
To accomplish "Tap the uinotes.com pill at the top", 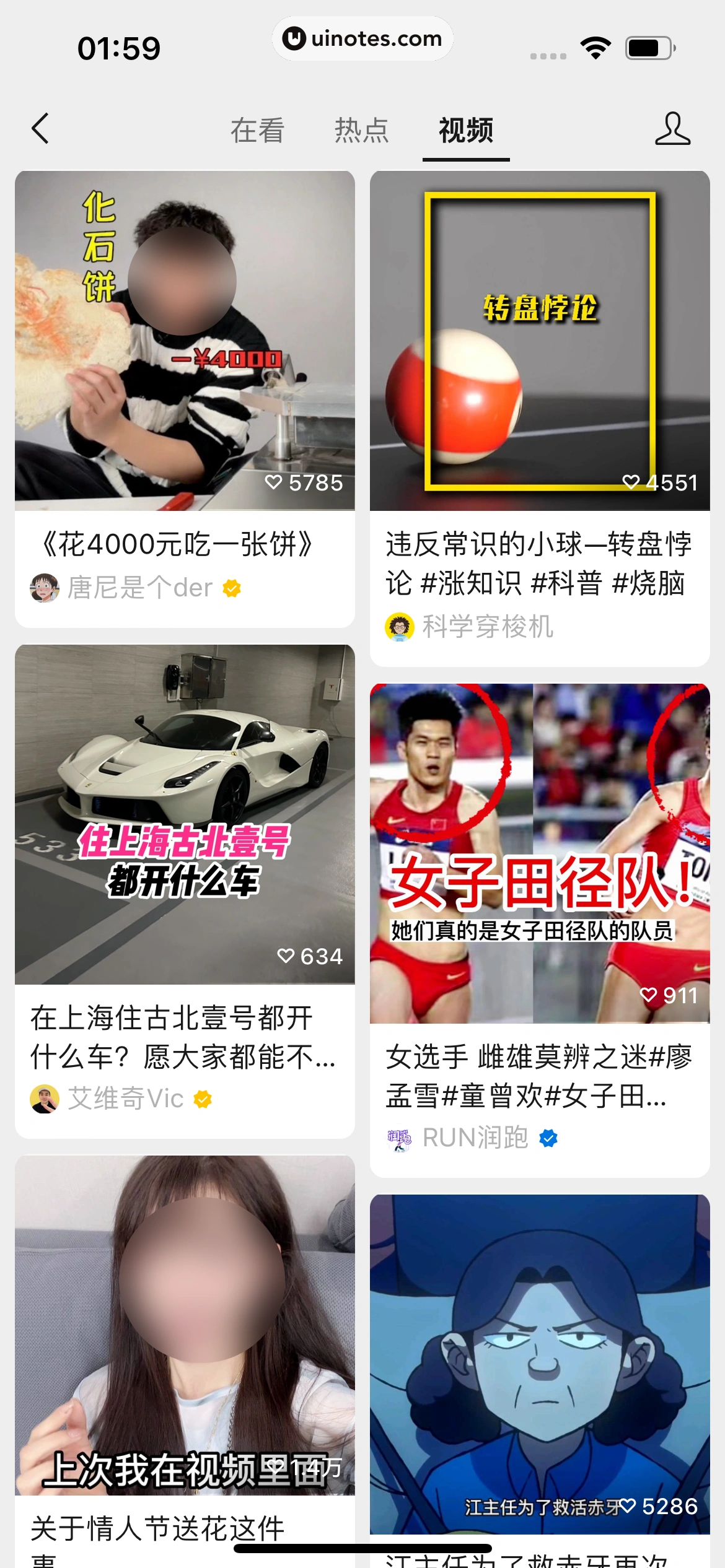I will click(362, 38).
